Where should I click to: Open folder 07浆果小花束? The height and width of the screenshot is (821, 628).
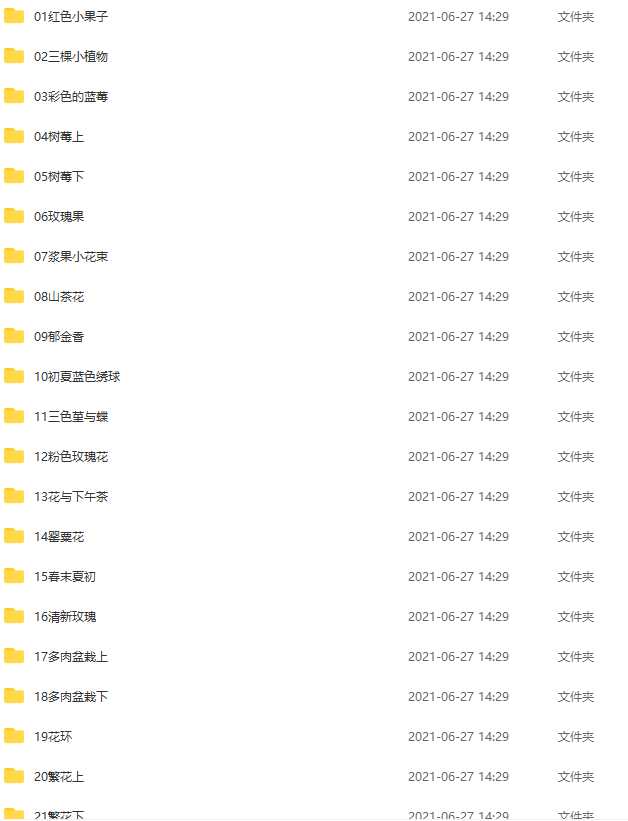click(70, 257)
